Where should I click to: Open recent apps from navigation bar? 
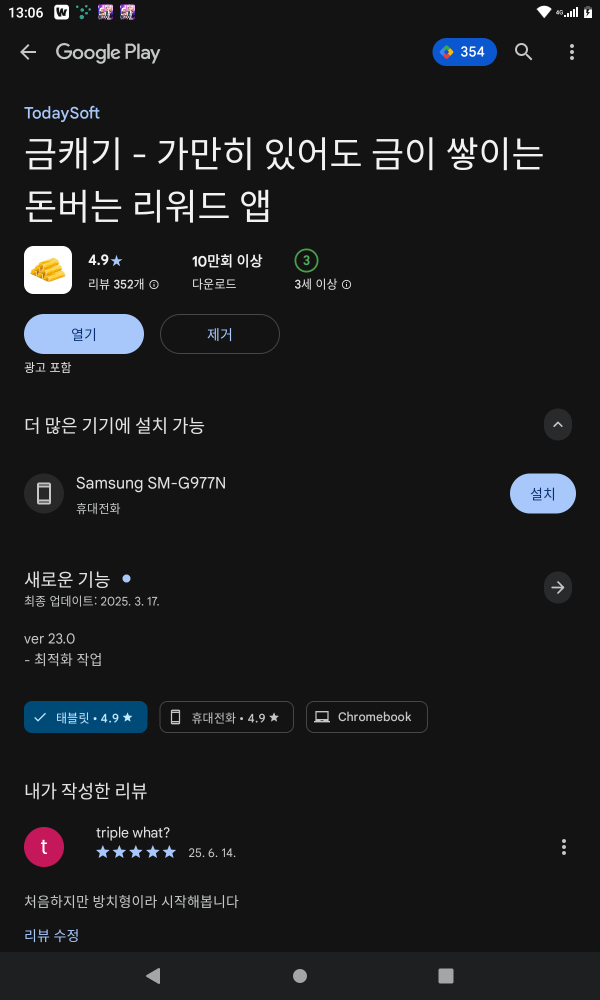[446, 976]
